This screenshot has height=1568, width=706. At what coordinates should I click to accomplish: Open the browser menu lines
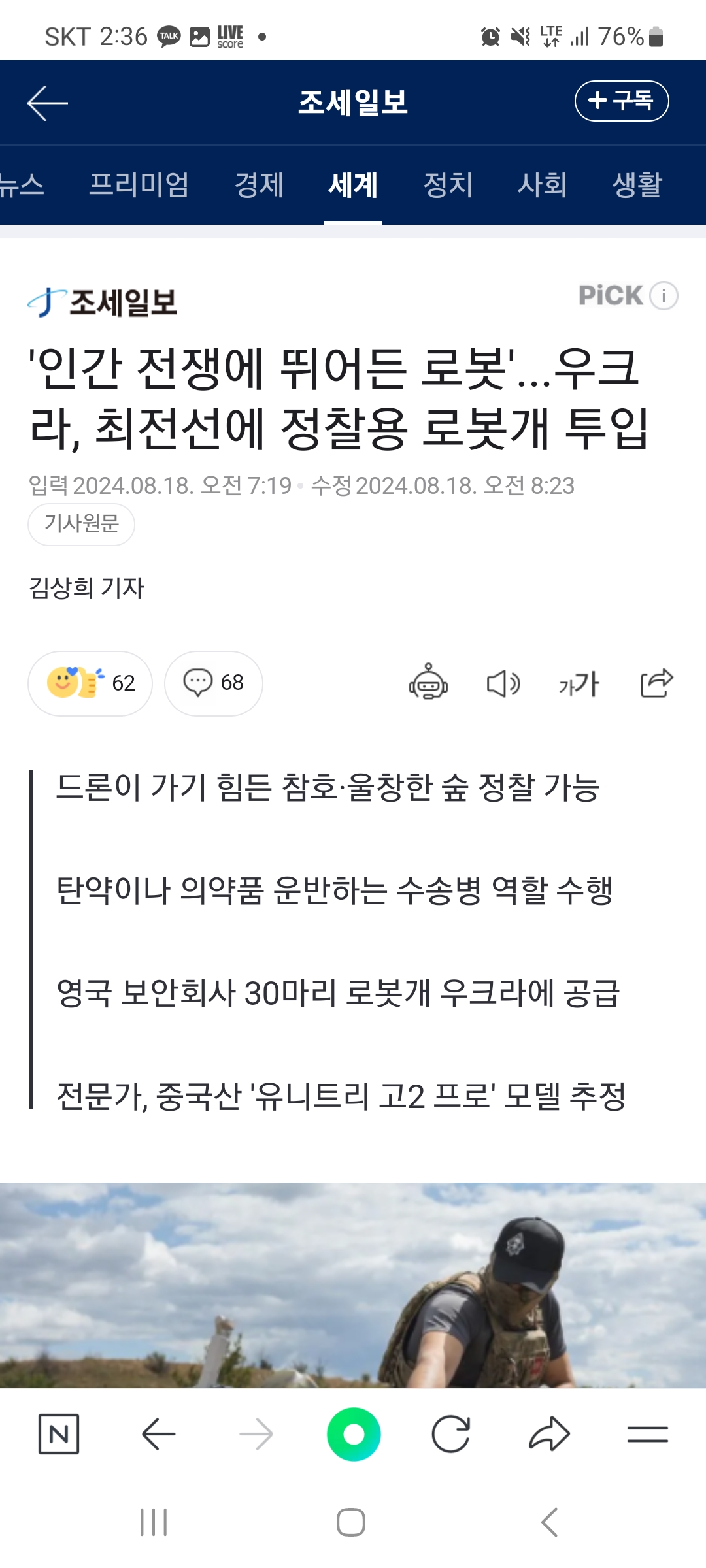click(x=647, y=1434)
